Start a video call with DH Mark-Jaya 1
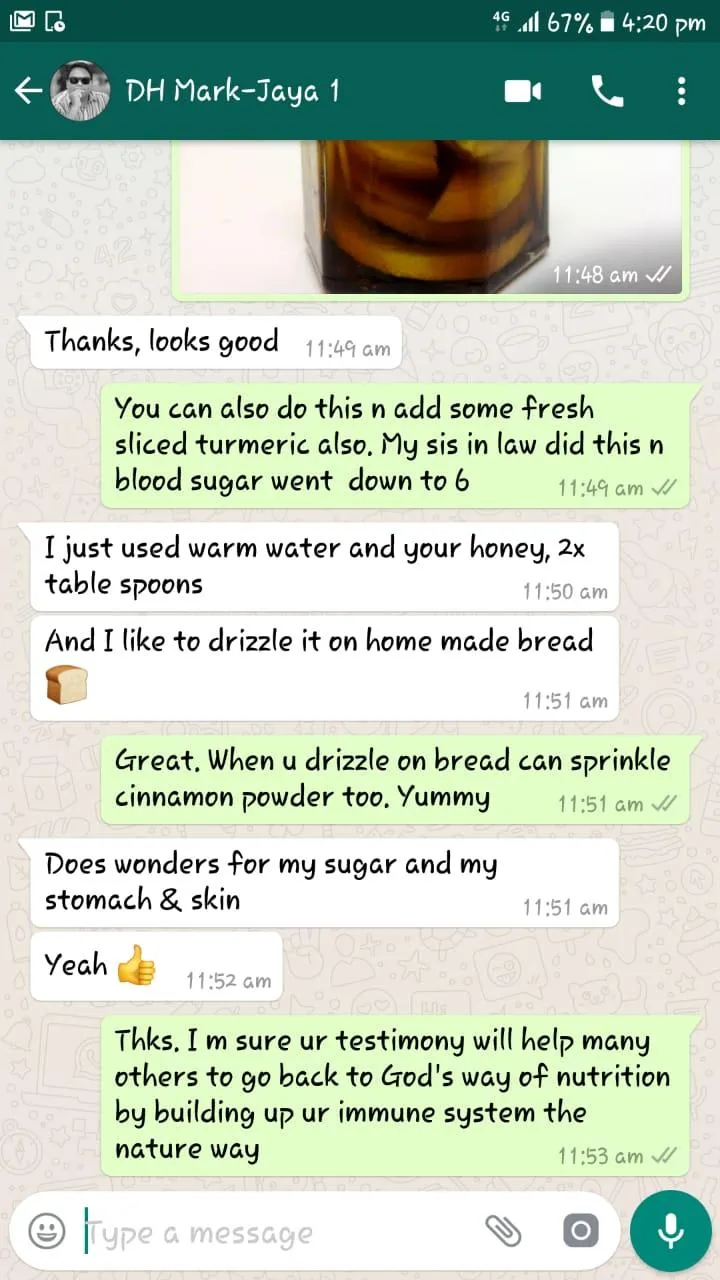 click(x=522, y=92)
